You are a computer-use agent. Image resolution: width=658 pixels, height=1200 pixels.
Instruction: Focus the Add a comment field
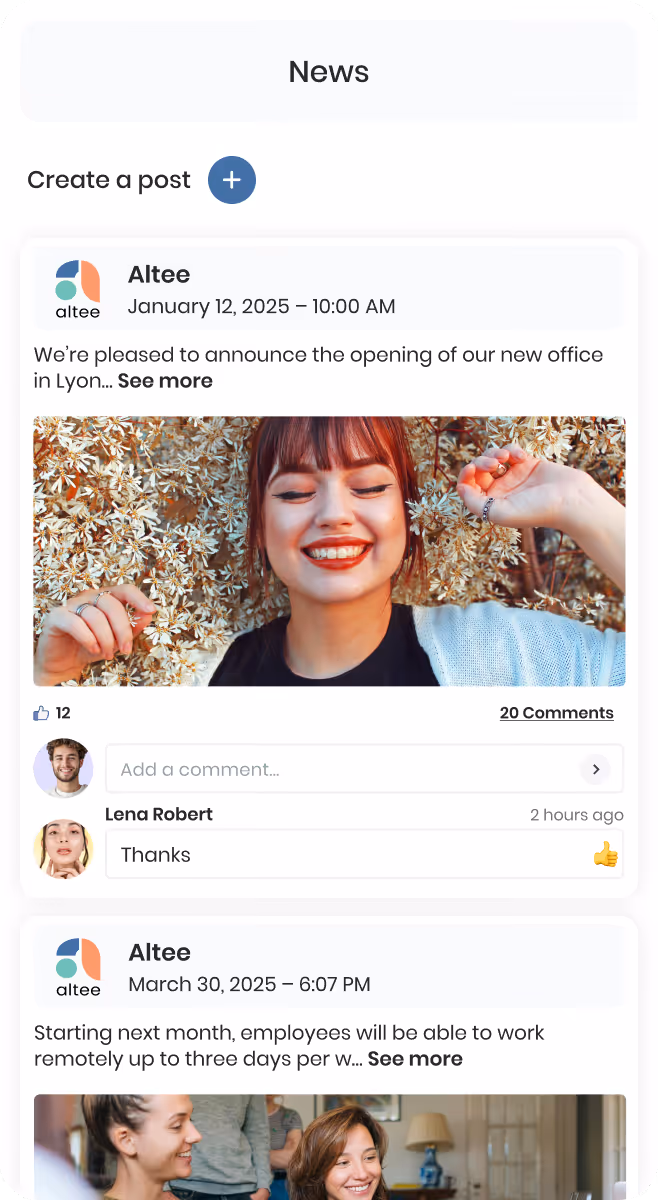(x=364, y=769)
